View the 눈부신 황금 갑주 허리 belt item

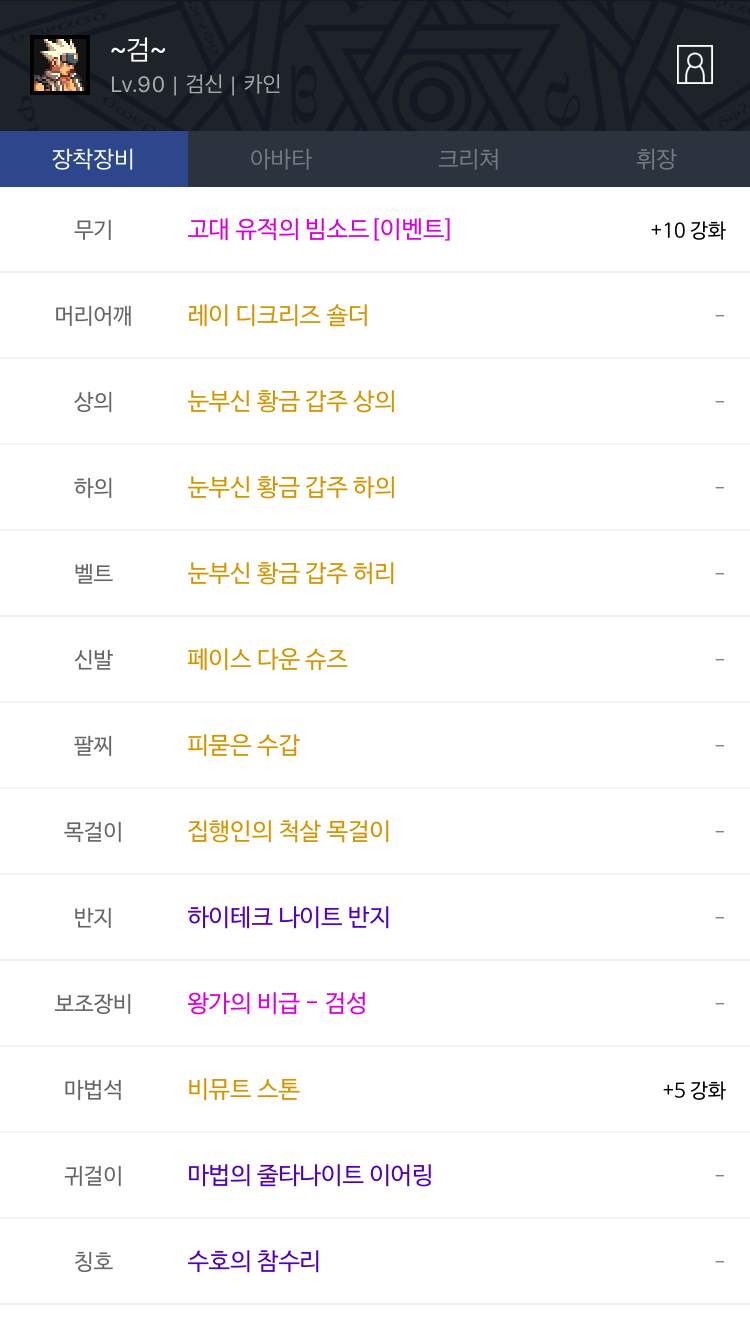291,574
